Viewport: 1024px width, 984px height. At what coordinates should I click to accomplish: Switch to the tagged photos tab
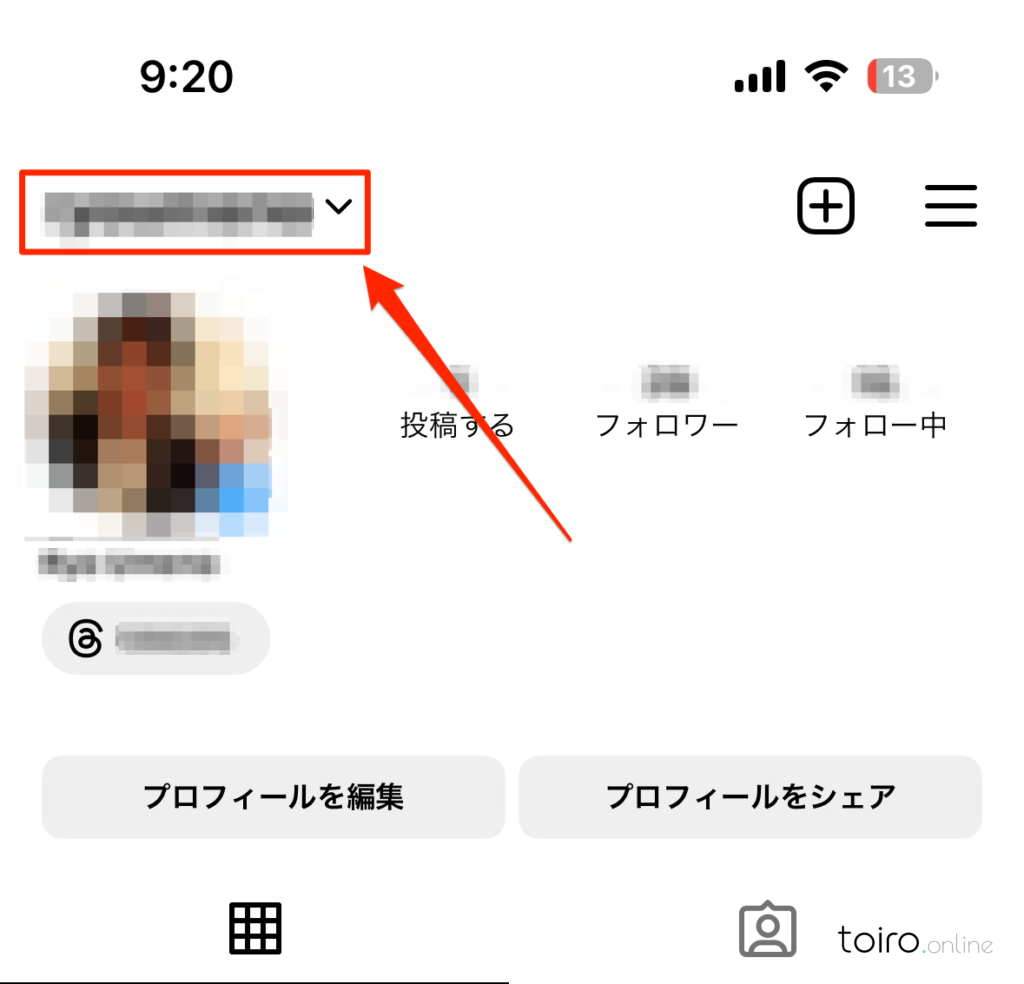(x=767, y=931)
